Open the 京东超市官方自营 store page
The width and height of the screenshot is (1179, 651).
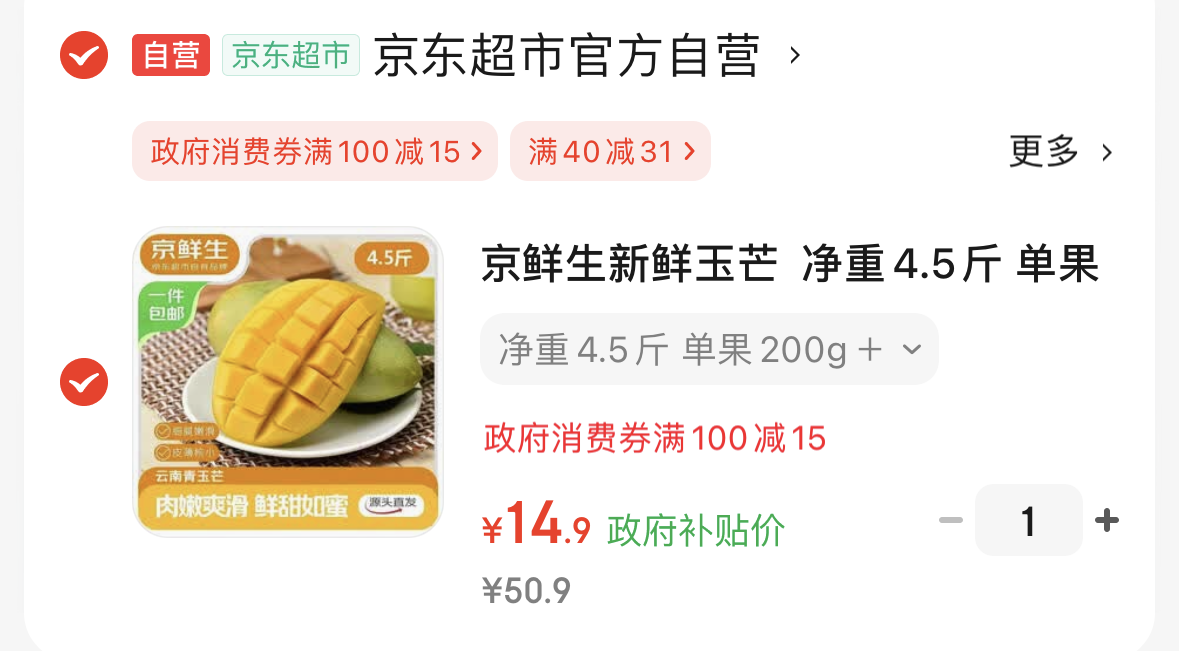click(x=566, y=55)
